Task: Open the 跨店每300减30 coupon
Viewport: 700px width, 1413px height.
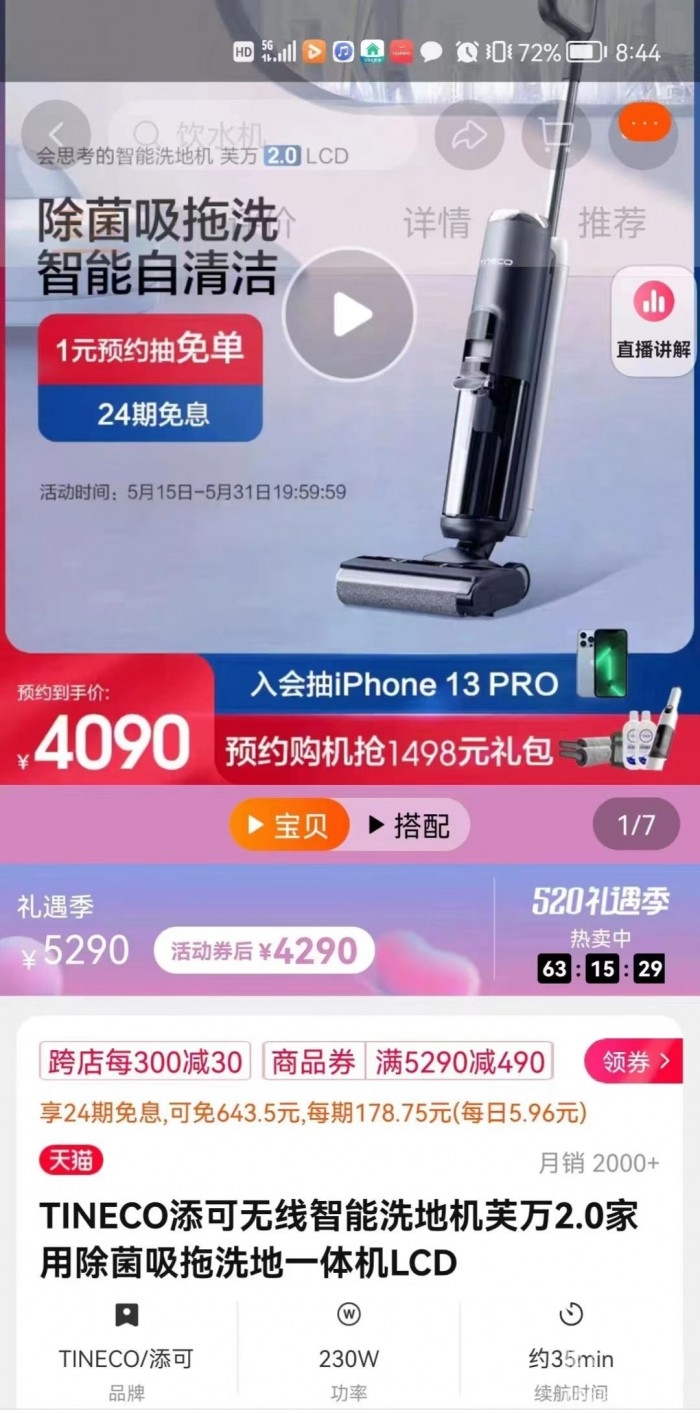Action: tap(145, 1062)
